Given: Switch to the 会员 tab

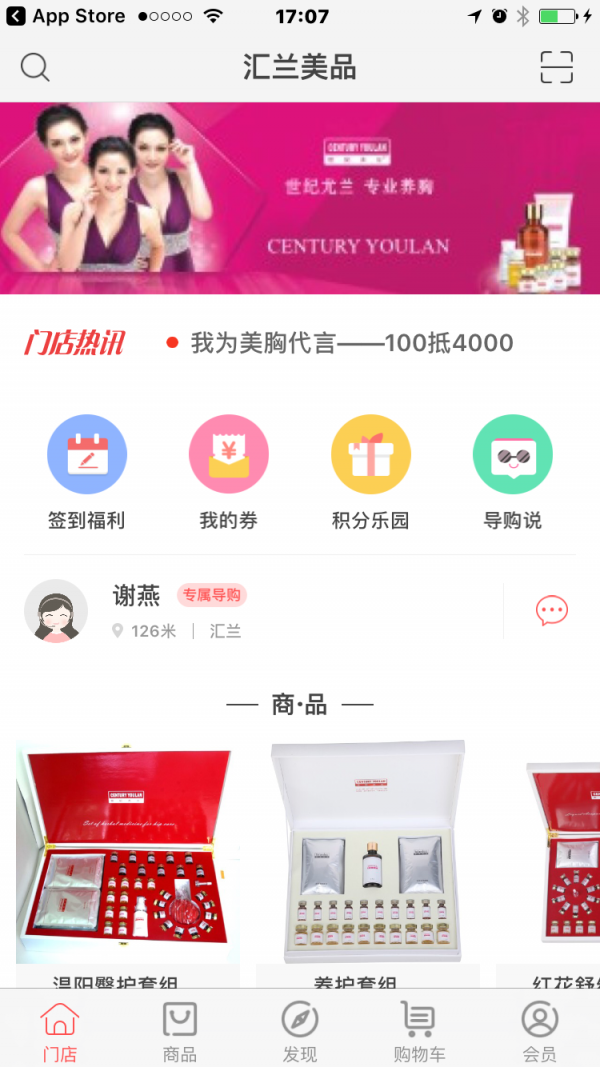Looking at the screenshot, I should (539, 1030).
